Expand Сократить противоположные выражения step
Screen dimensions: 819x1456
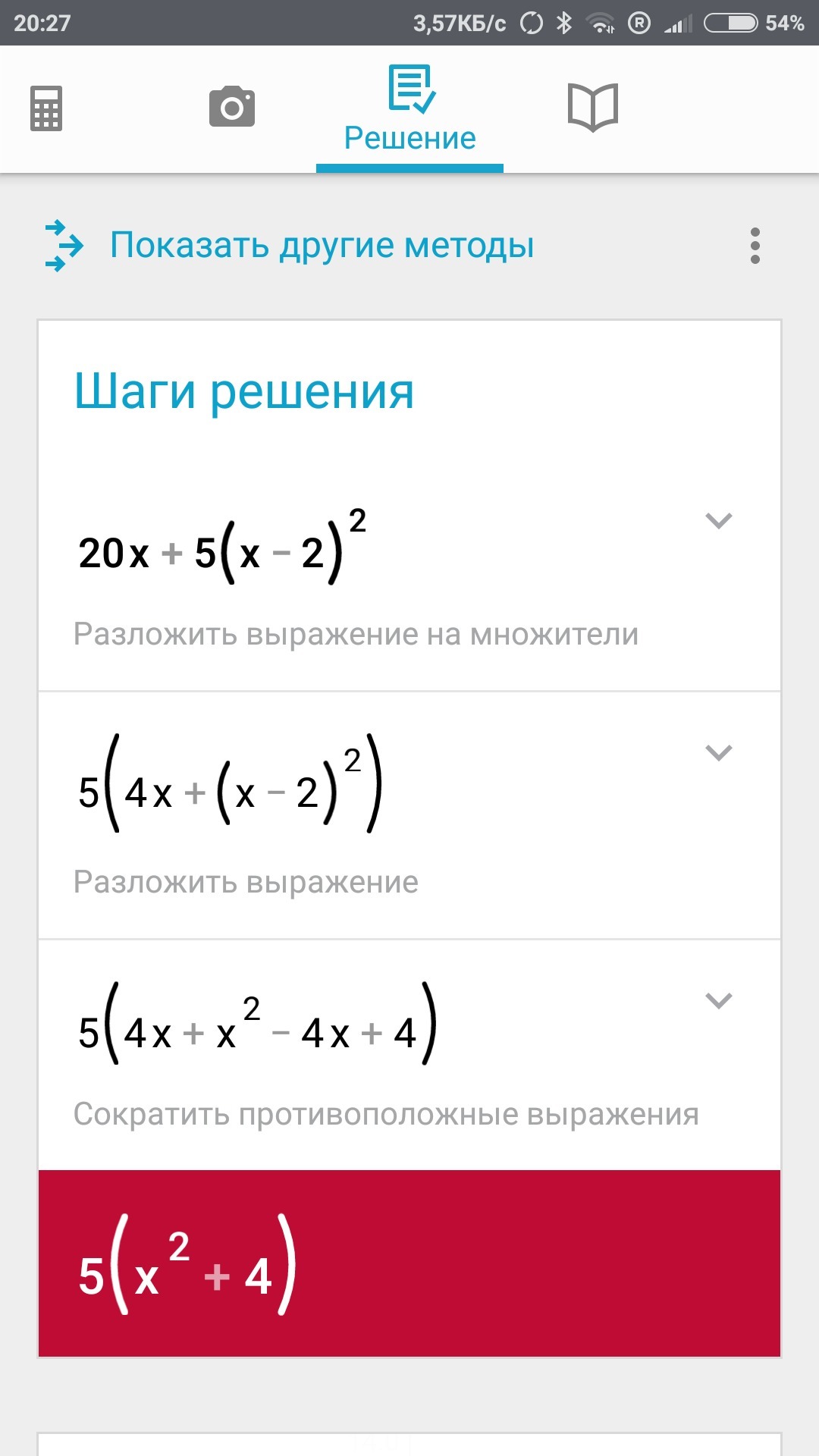pyautogui.click(x=718, y=1000)
